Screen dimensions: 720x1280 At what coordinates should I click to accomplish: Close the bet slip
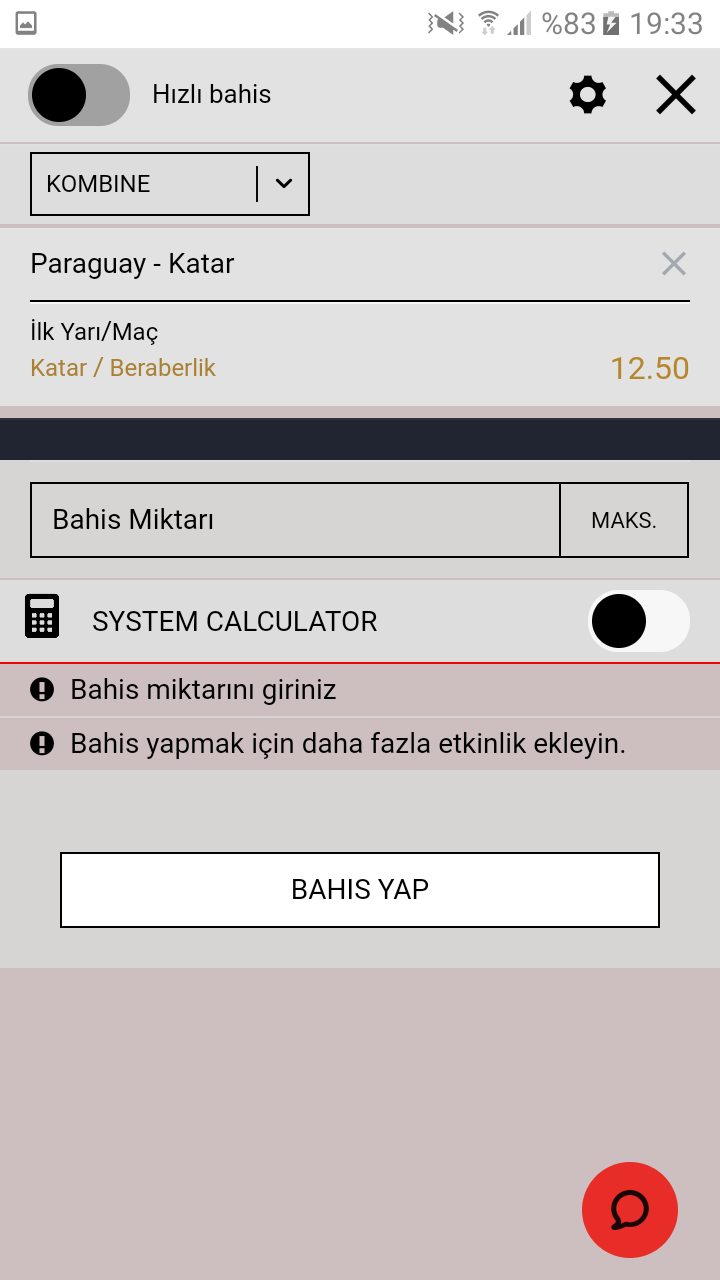pyautogui.click(x=676, y=95)
